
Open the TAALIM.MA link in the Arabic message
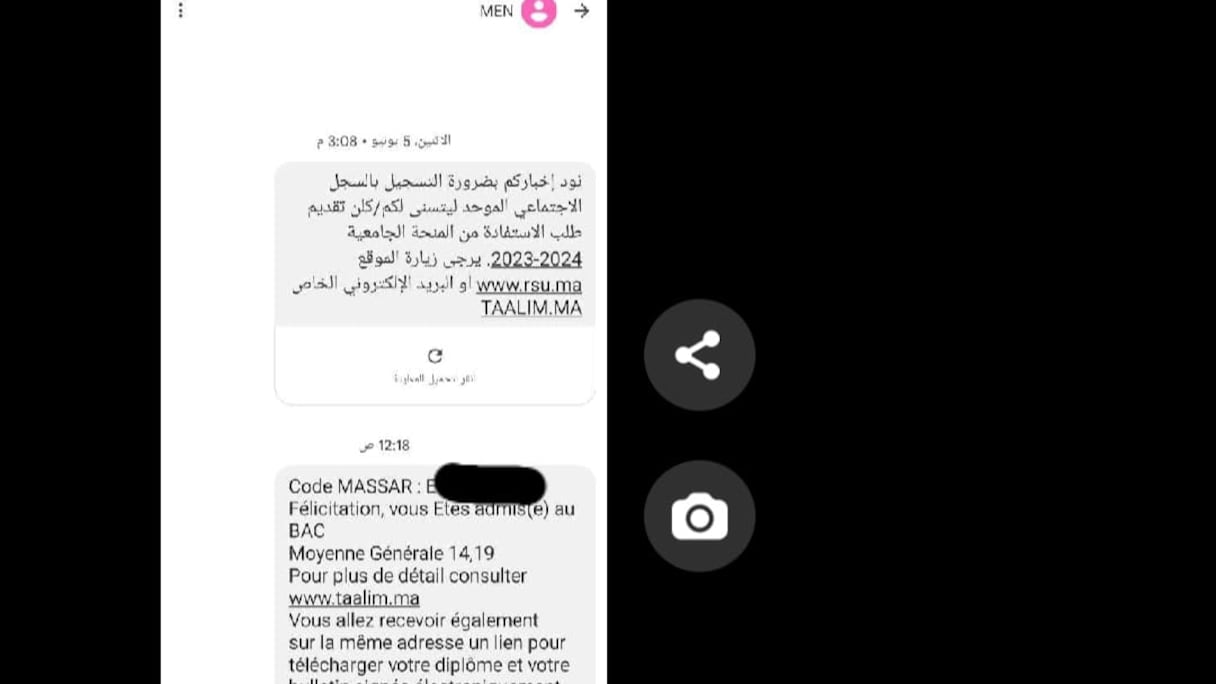[x=531, y=308]
